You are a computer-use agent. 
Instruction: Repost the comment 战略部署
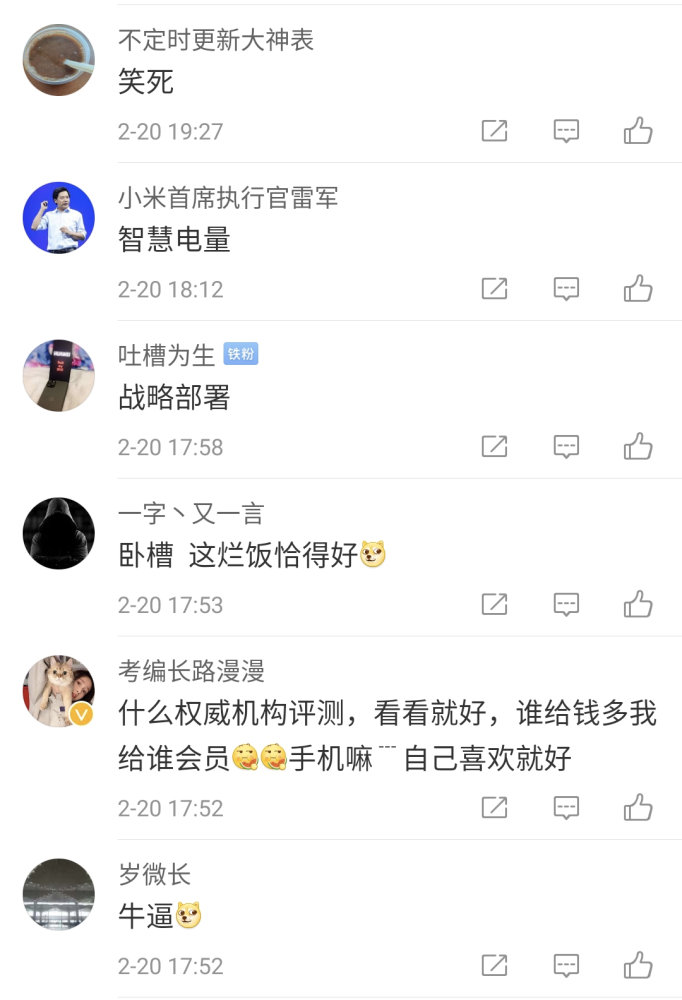pyautogui.click(x=494, y=447)
